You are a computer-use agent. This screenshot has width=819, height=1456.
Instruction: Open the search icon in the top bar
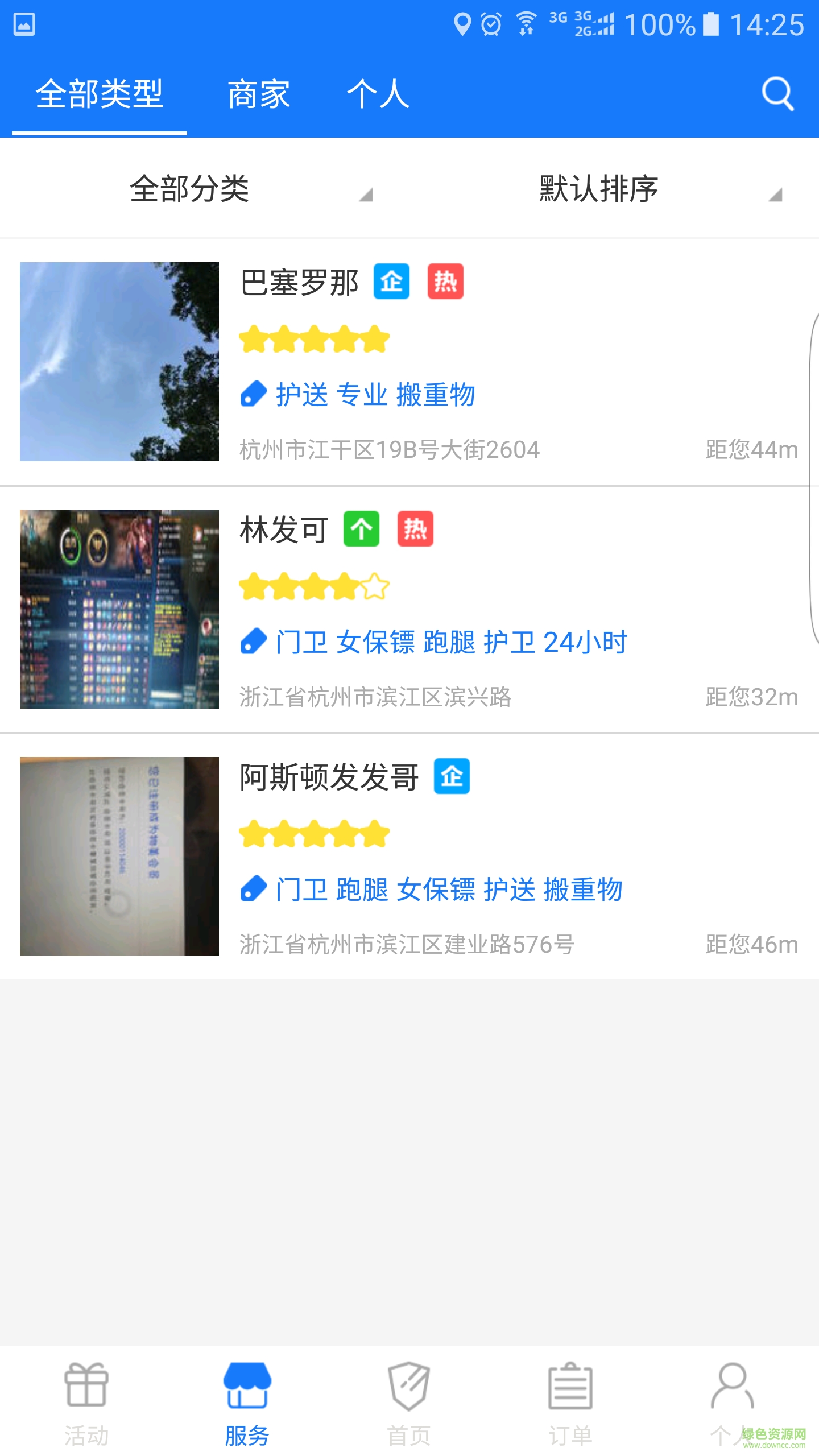tap(777, 94)
